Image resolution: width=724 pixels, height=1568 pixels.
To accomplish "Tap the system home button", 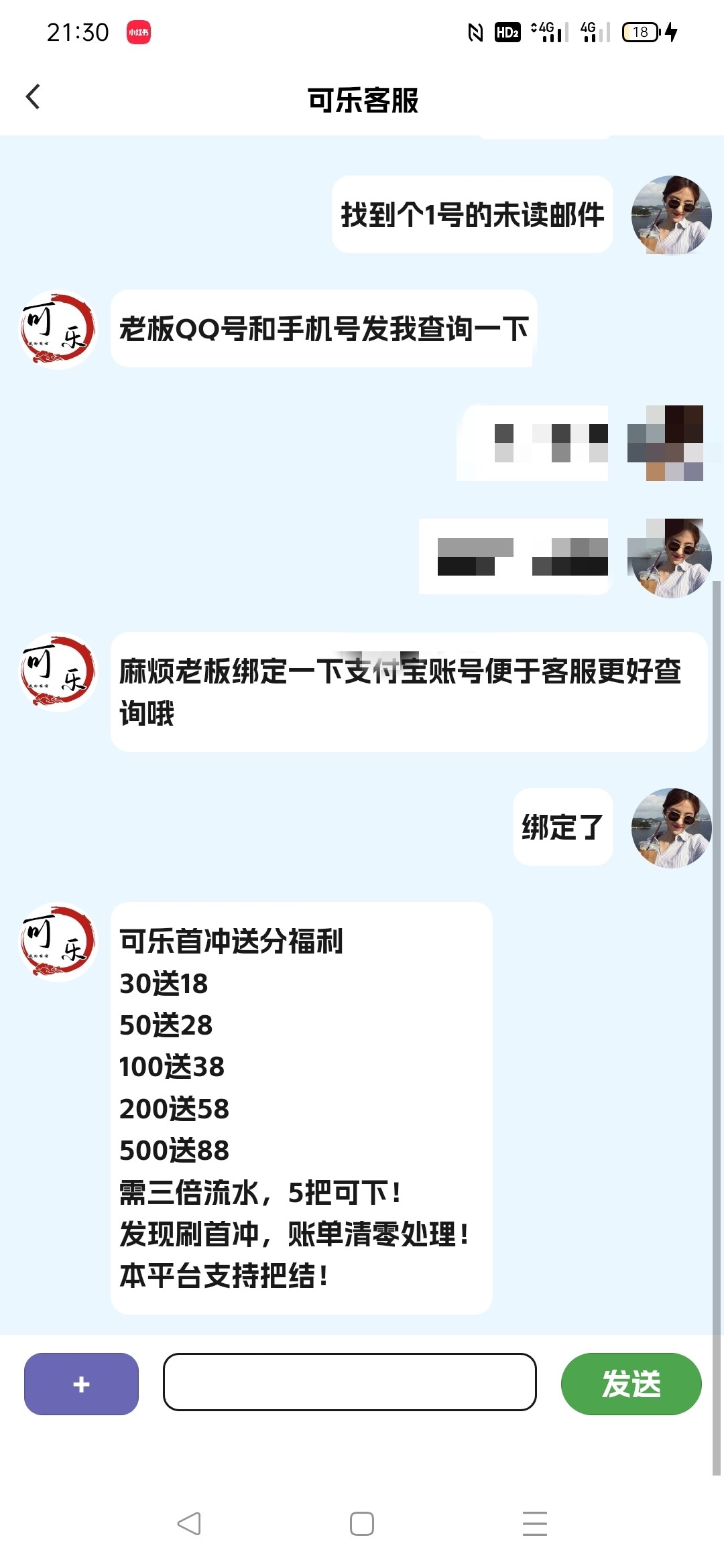I will pyautogui.click(x=362, y=1523).
